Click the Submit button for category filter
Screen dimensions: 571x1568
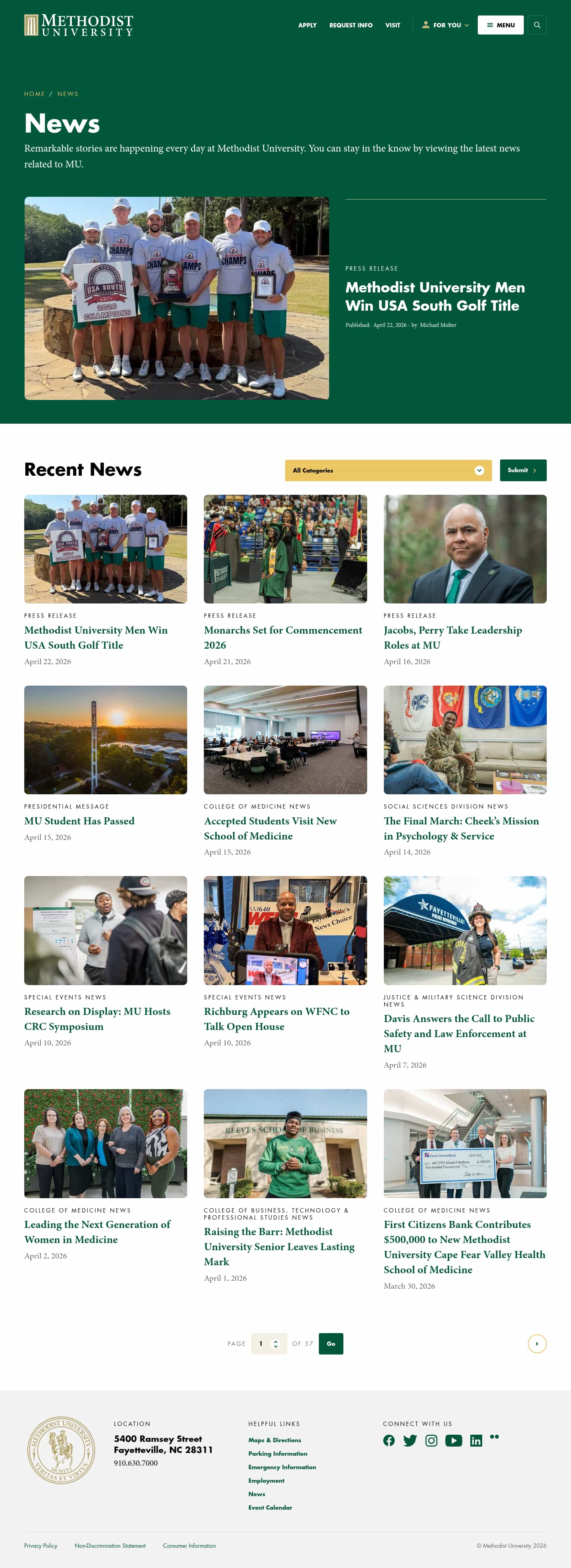click(x=522, y=470)
